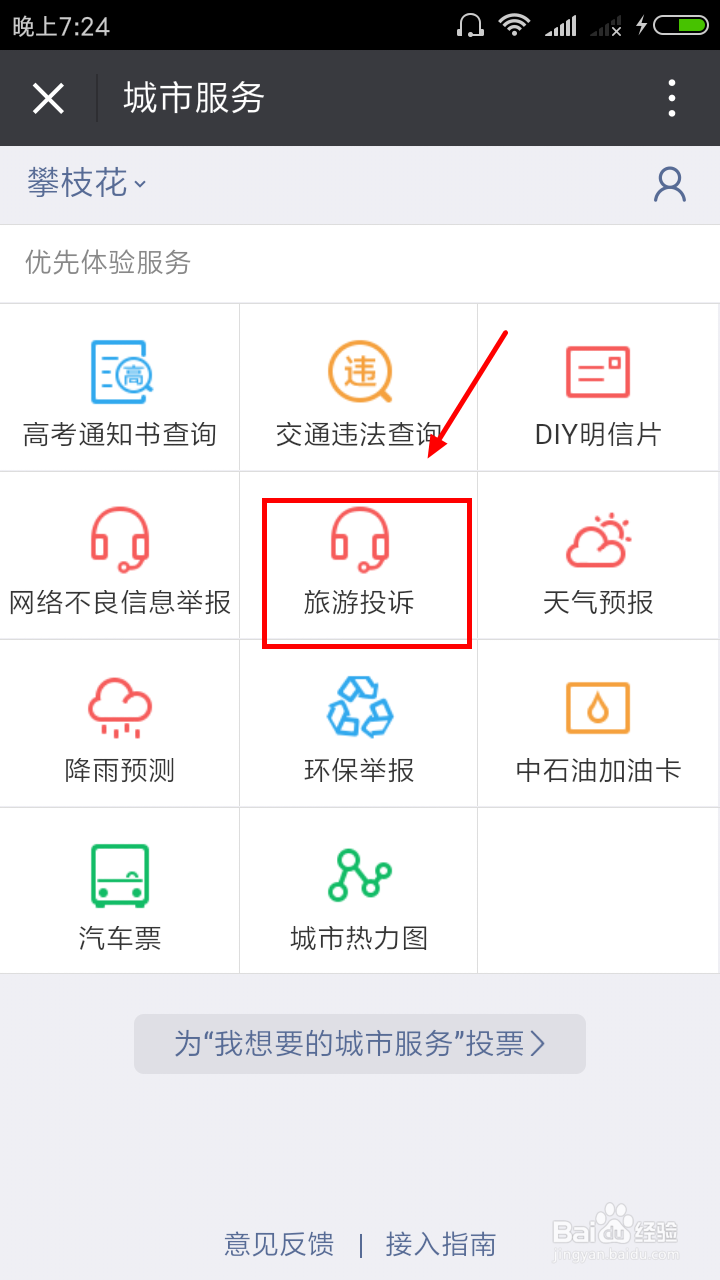This screenshot has width=720, height=1280.
Task: Buy tickets via the 汽车票 bus icon
Action: tap(119, 875)
